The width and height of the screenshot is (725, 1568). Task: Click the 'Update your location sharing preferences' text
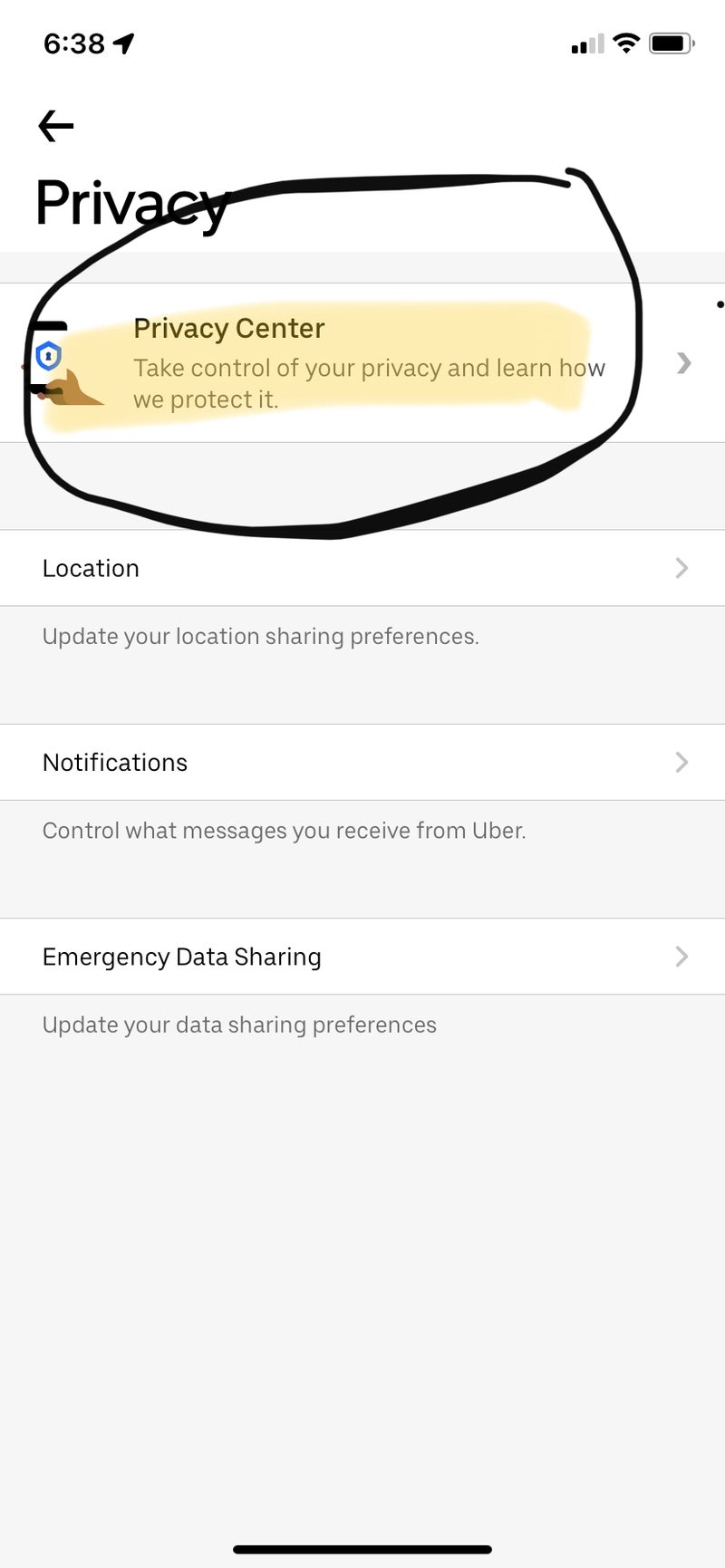[261, 636]
